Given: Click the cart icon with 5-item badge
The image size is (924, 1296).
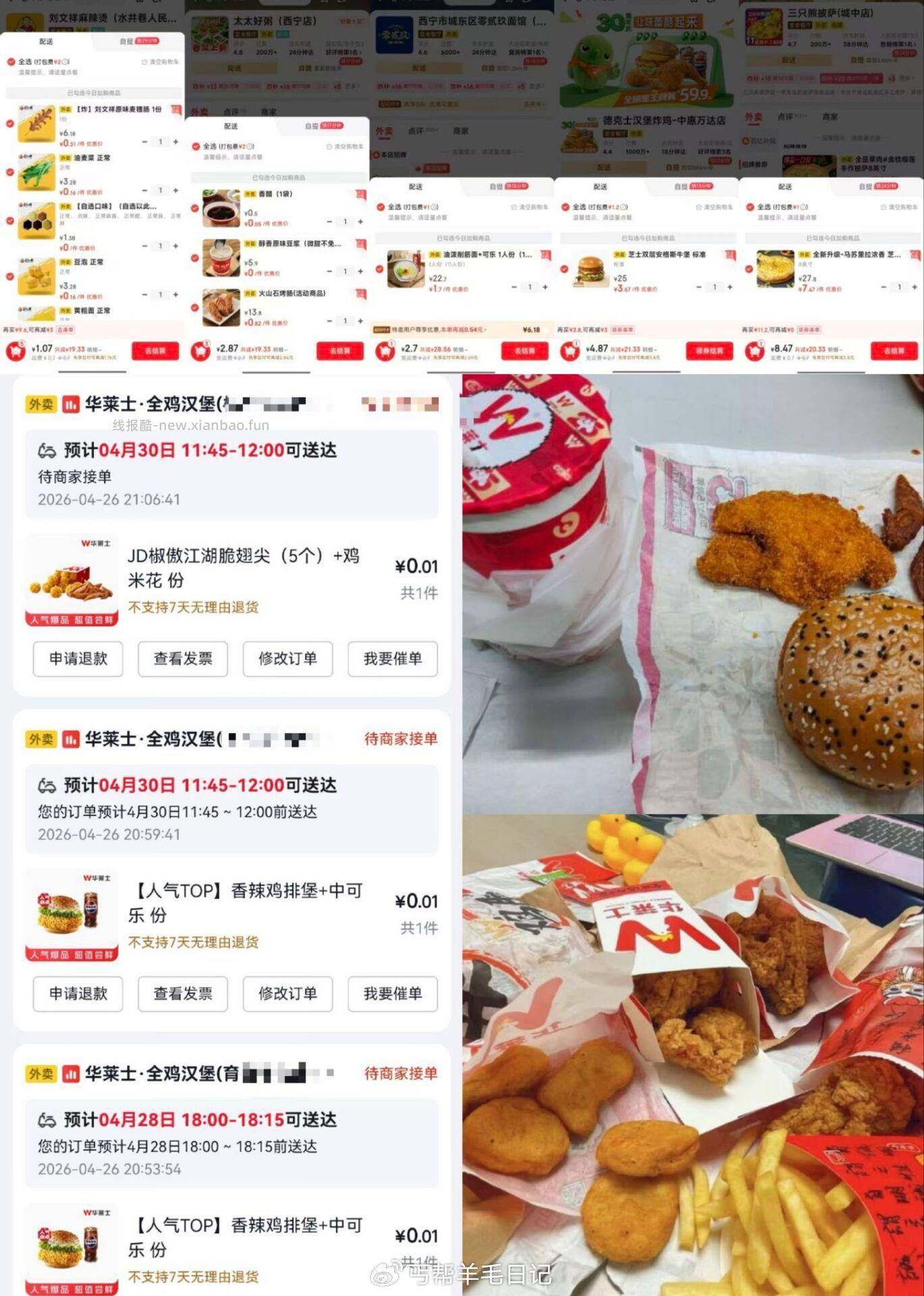Looking at the screenshot, I should 13,350.
